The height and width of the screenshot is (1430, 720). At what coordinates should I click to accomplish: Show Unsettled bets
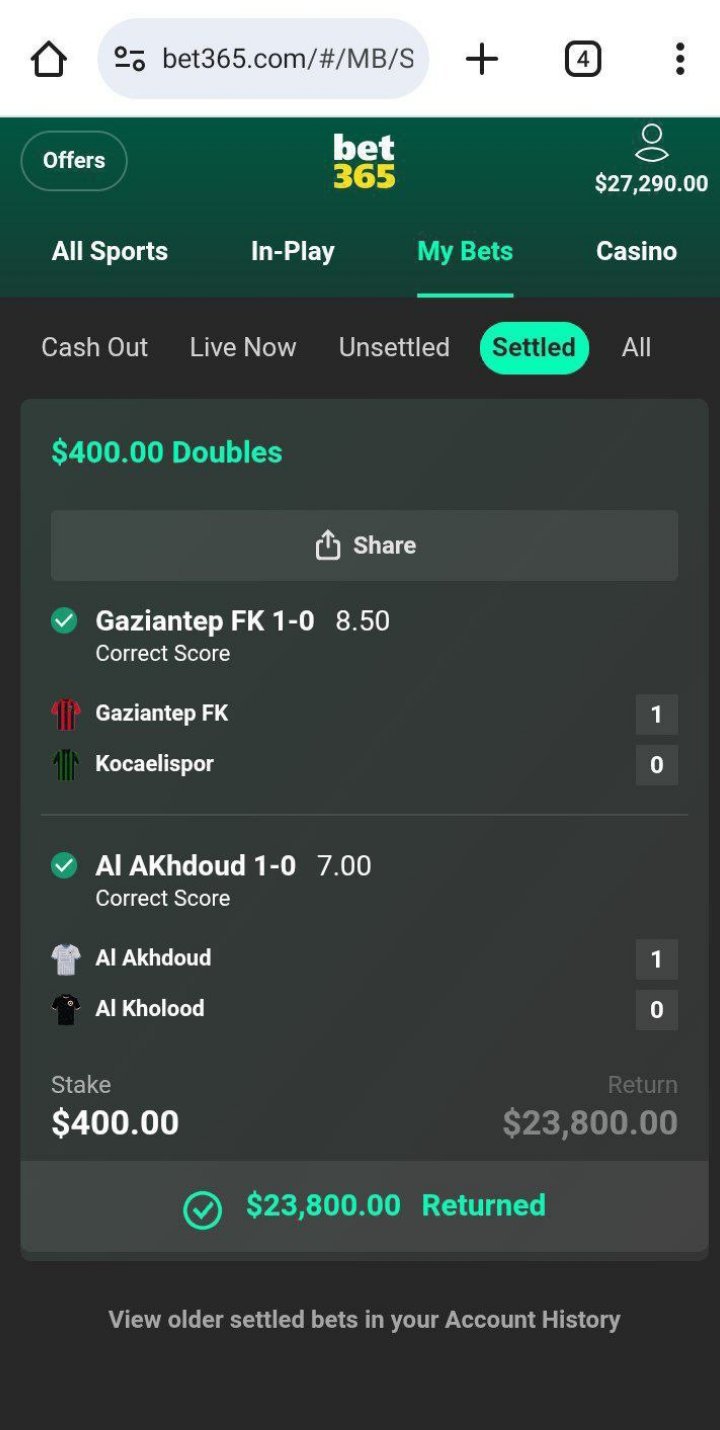pos(394,347)
